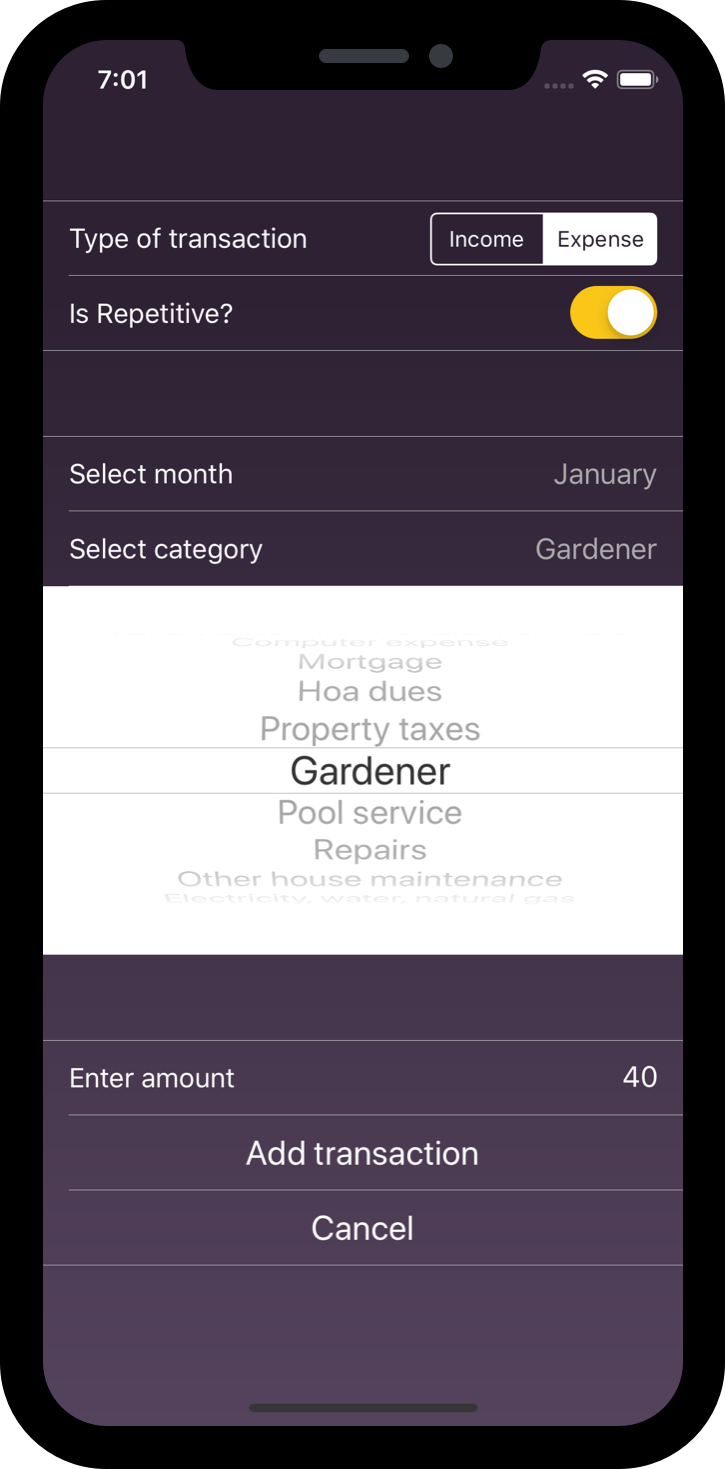Turn off the Is Repetitive switch
The height and width of the screenshot is (1469, 725).
coord(613,313)
